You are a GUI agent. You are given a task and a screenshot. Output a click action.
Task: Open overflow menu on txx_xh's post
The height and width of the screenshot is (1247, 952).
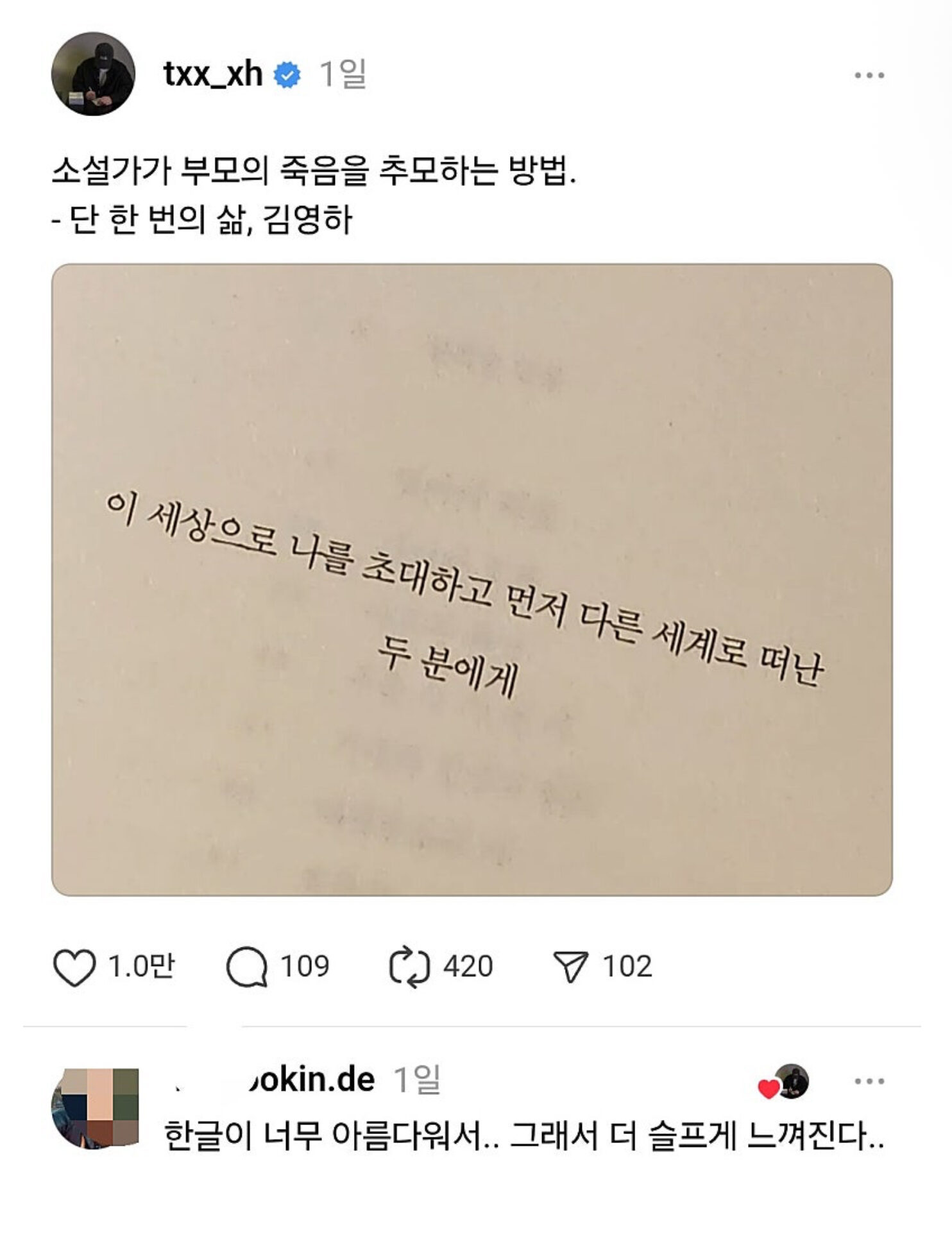point(869,76)
